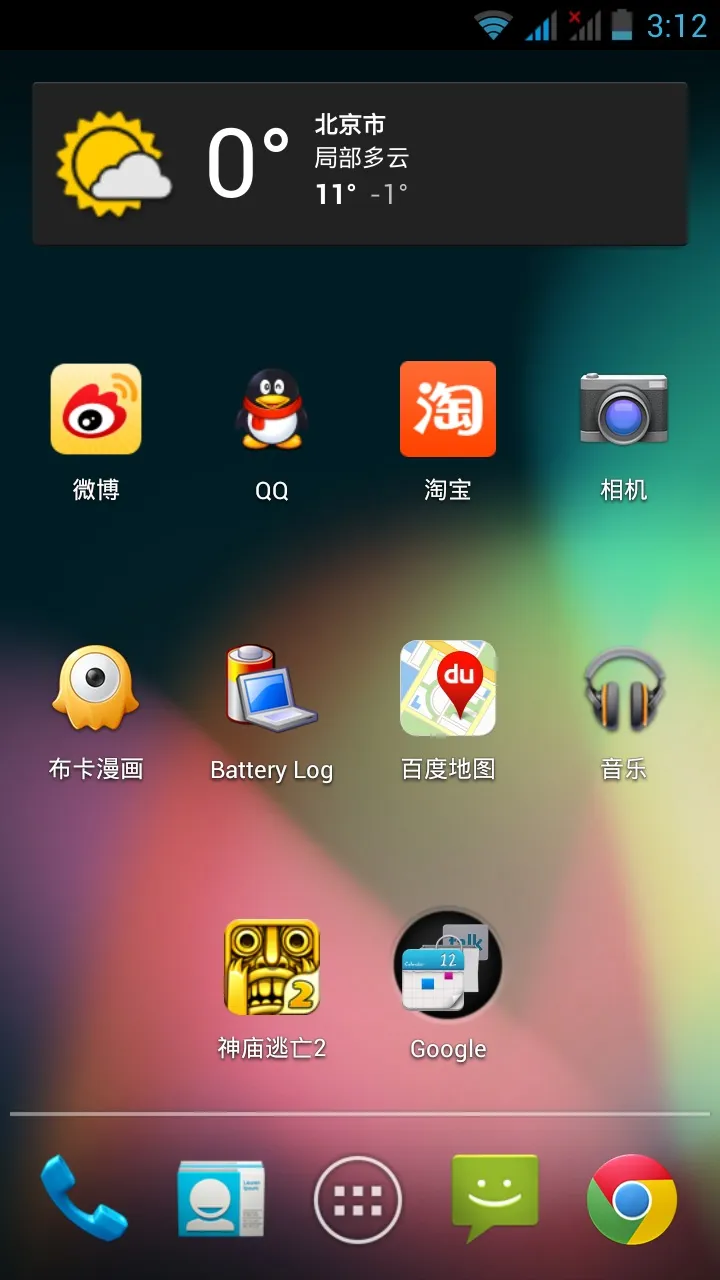Screen dimensions: 720x1280
Task: Expand the Google apps folder
Action: [x=448, y=965]
